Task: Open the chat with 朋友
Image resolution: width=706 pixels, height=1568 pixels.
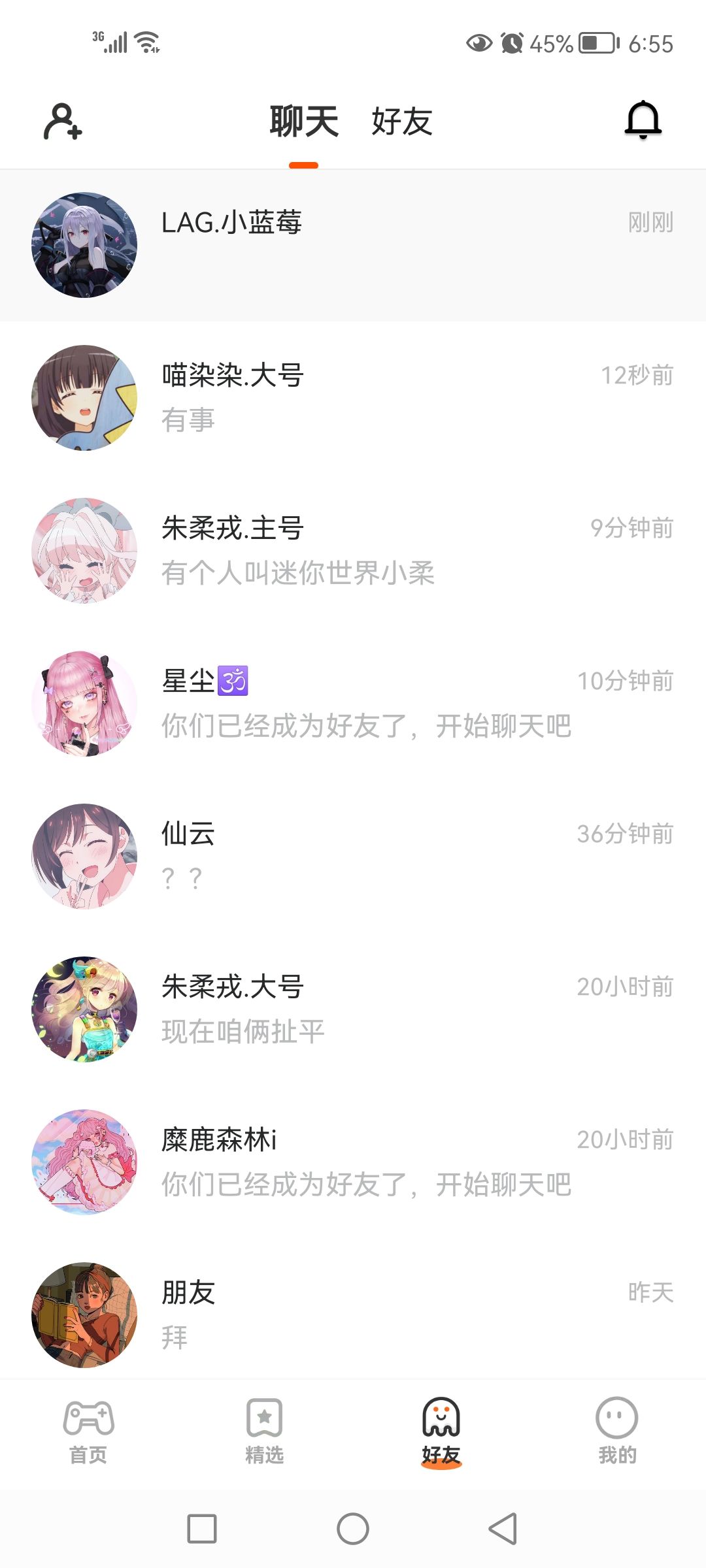Action: (x=353, y=1315)
